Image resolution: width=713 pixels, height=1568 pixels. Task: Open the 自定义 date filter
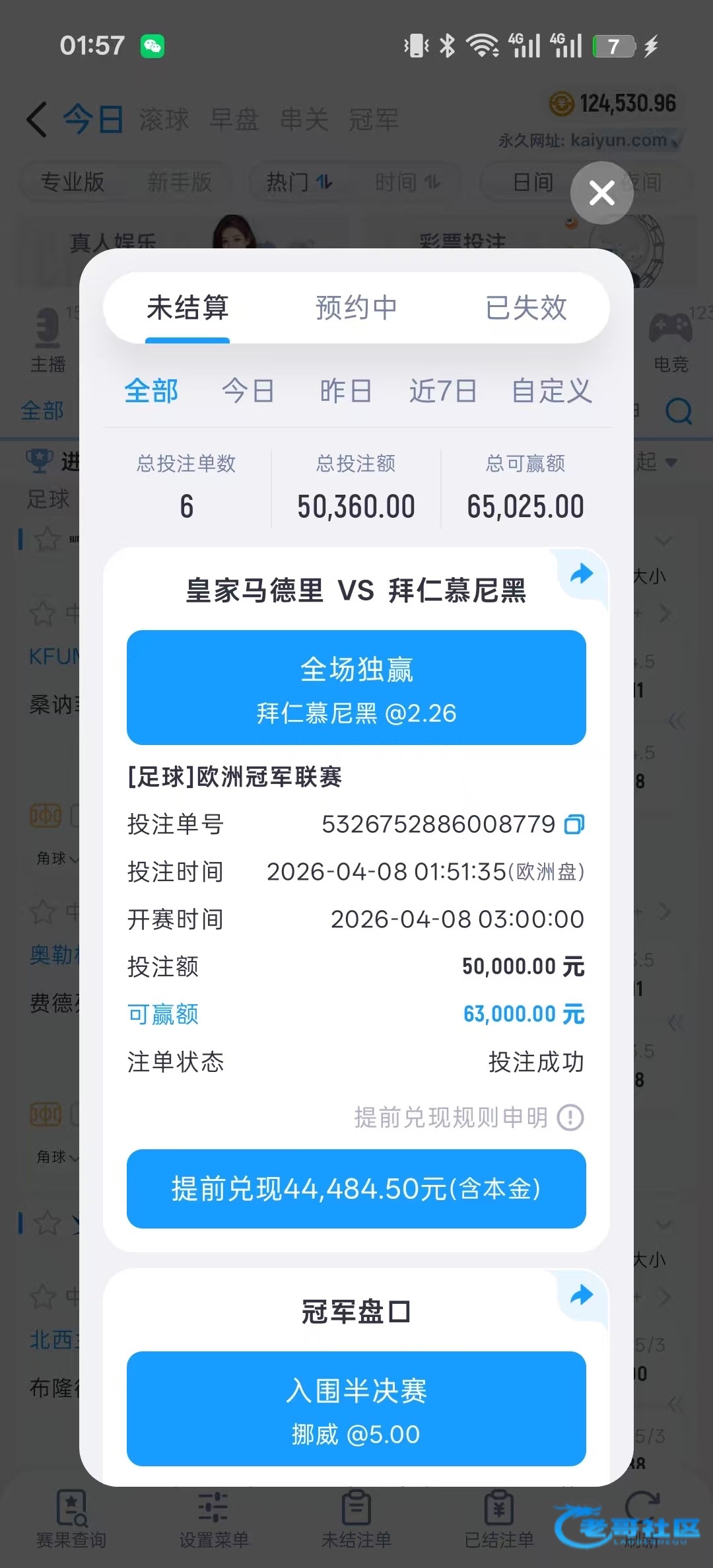tap(551, 390)
